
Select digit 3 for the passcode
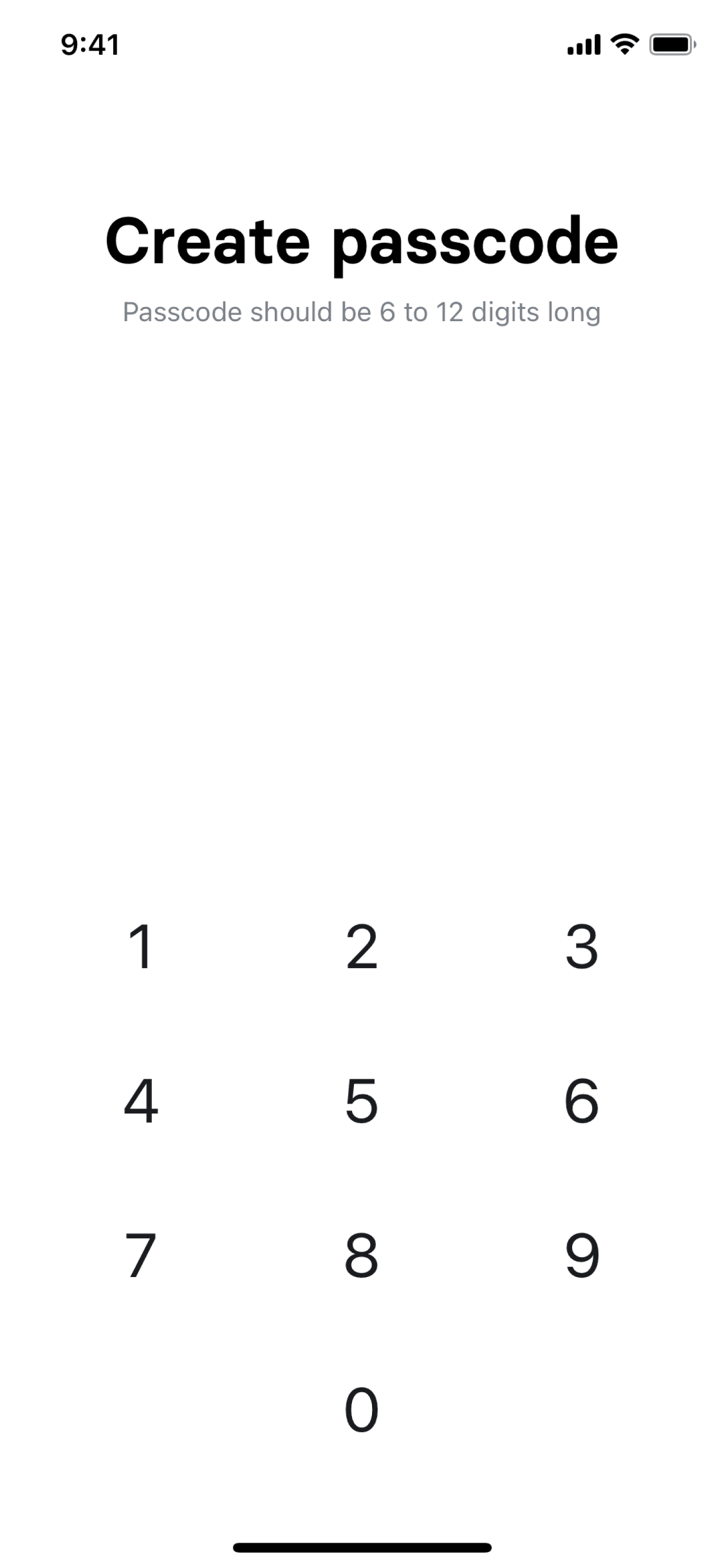pyautogui.click(x=582, y=946)
